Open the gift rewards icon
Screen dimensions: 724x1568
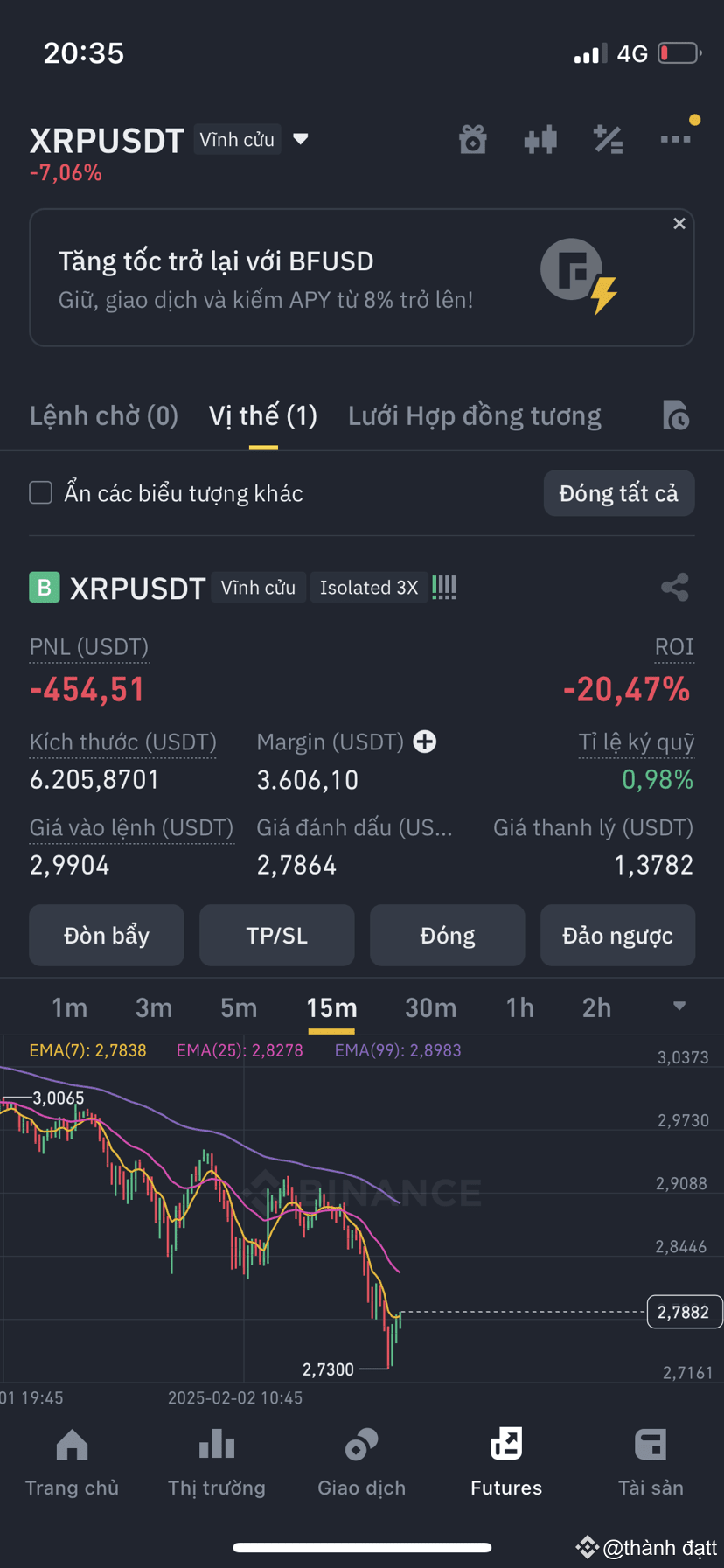pyautogui.click(x=472, y=140)
